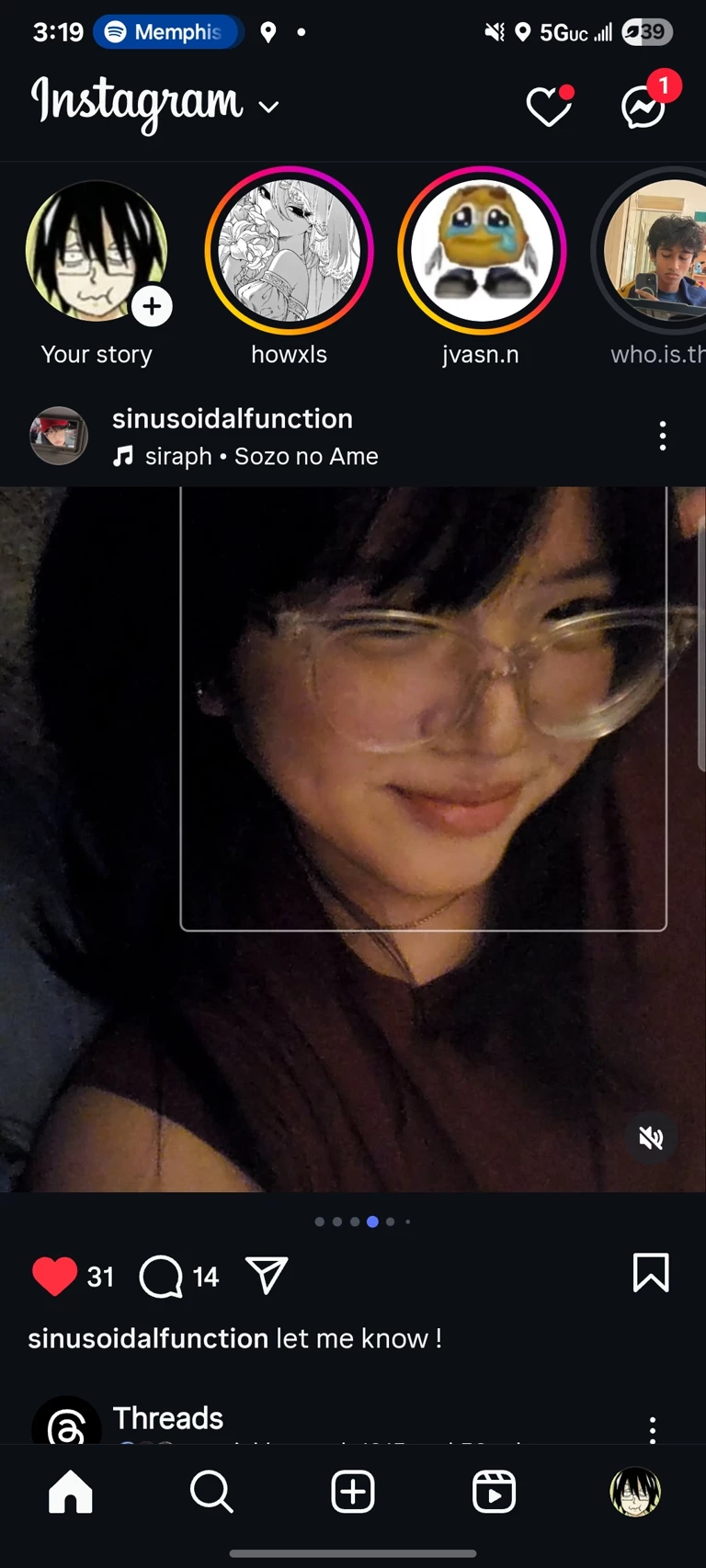Open your profile tab
The width and height of the screenshot is (706, 1568).
tap(635, 1491)
